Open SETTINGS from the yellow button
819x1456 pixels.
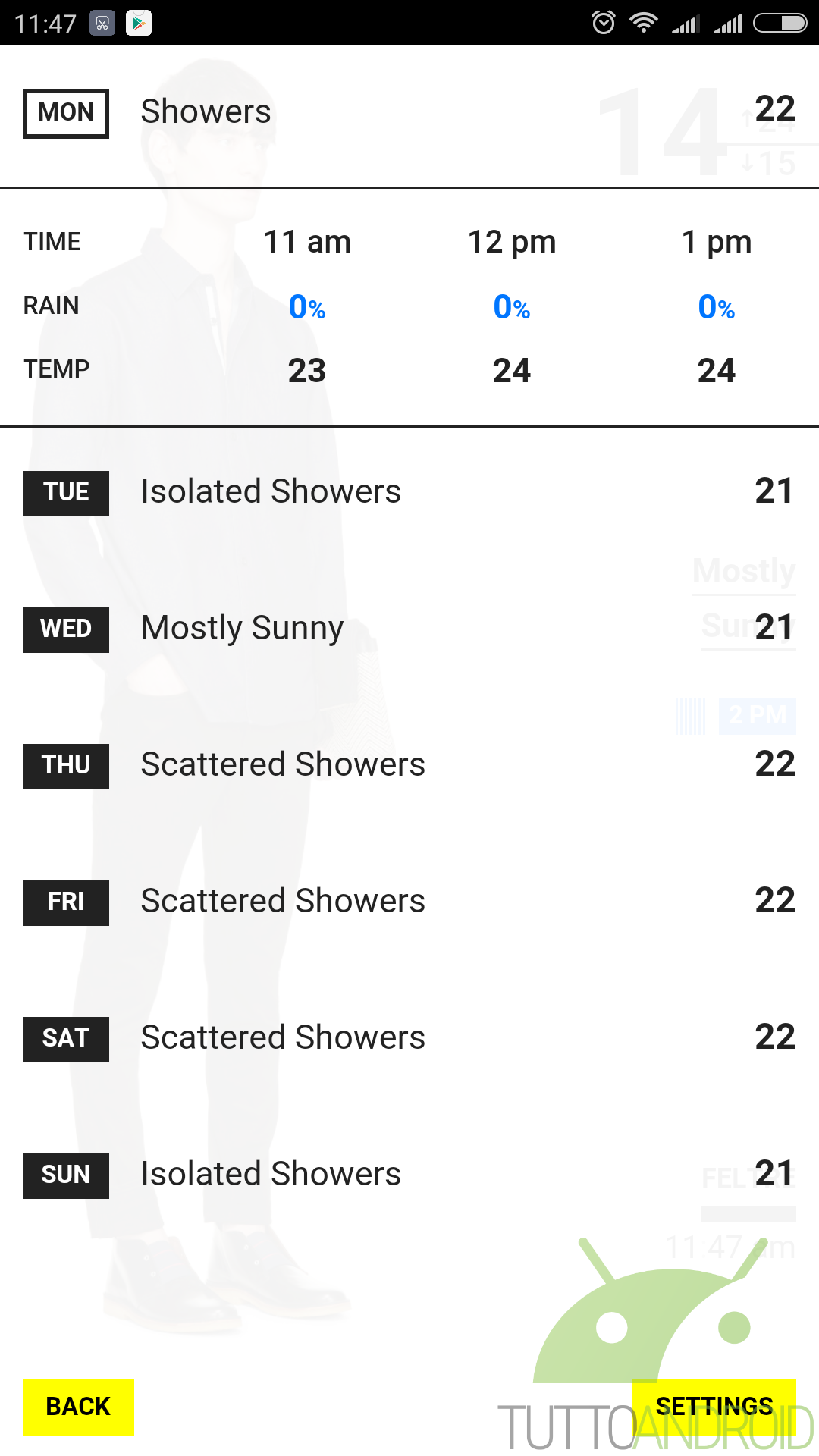click(714, 1407)
